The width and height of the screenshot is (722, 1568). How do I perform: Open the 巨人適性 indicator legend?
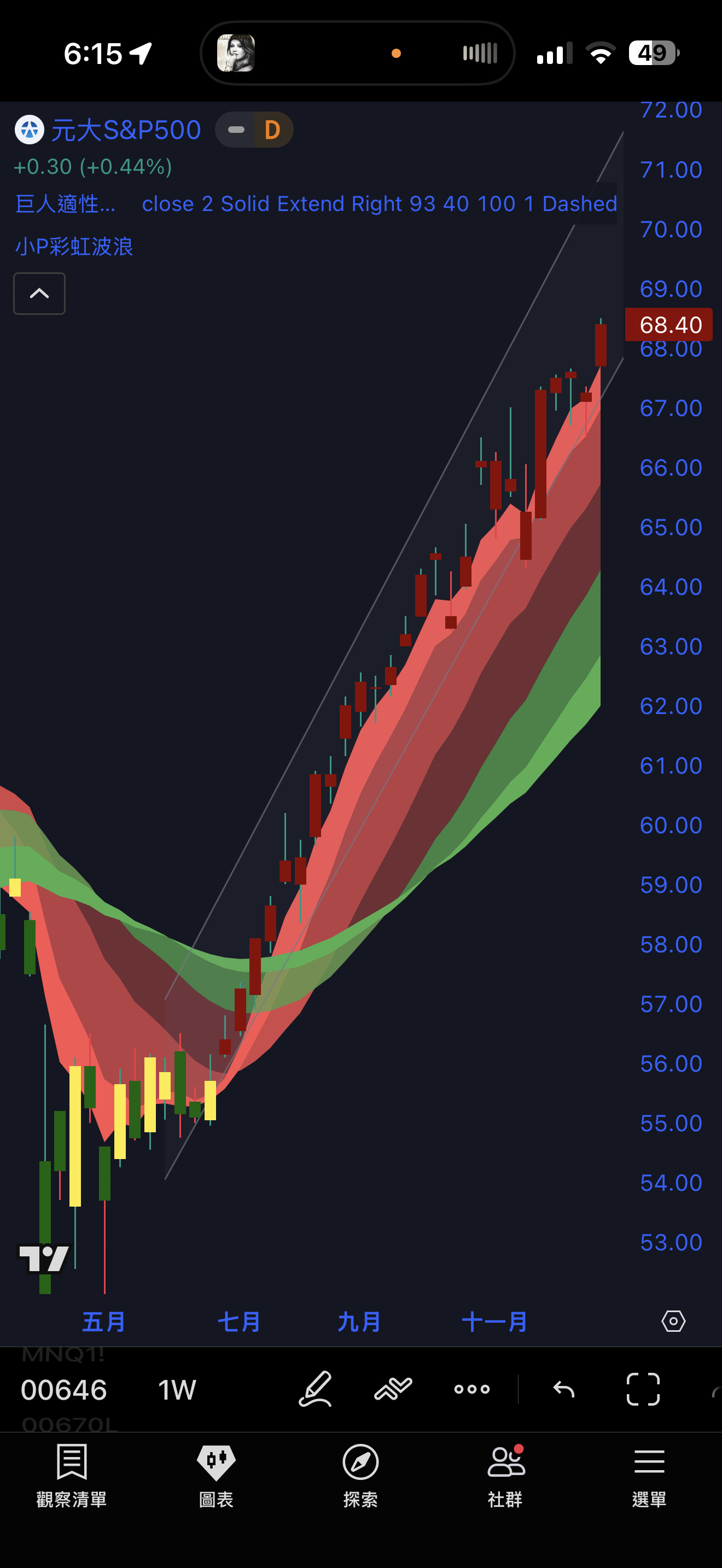tap(65, 204)
